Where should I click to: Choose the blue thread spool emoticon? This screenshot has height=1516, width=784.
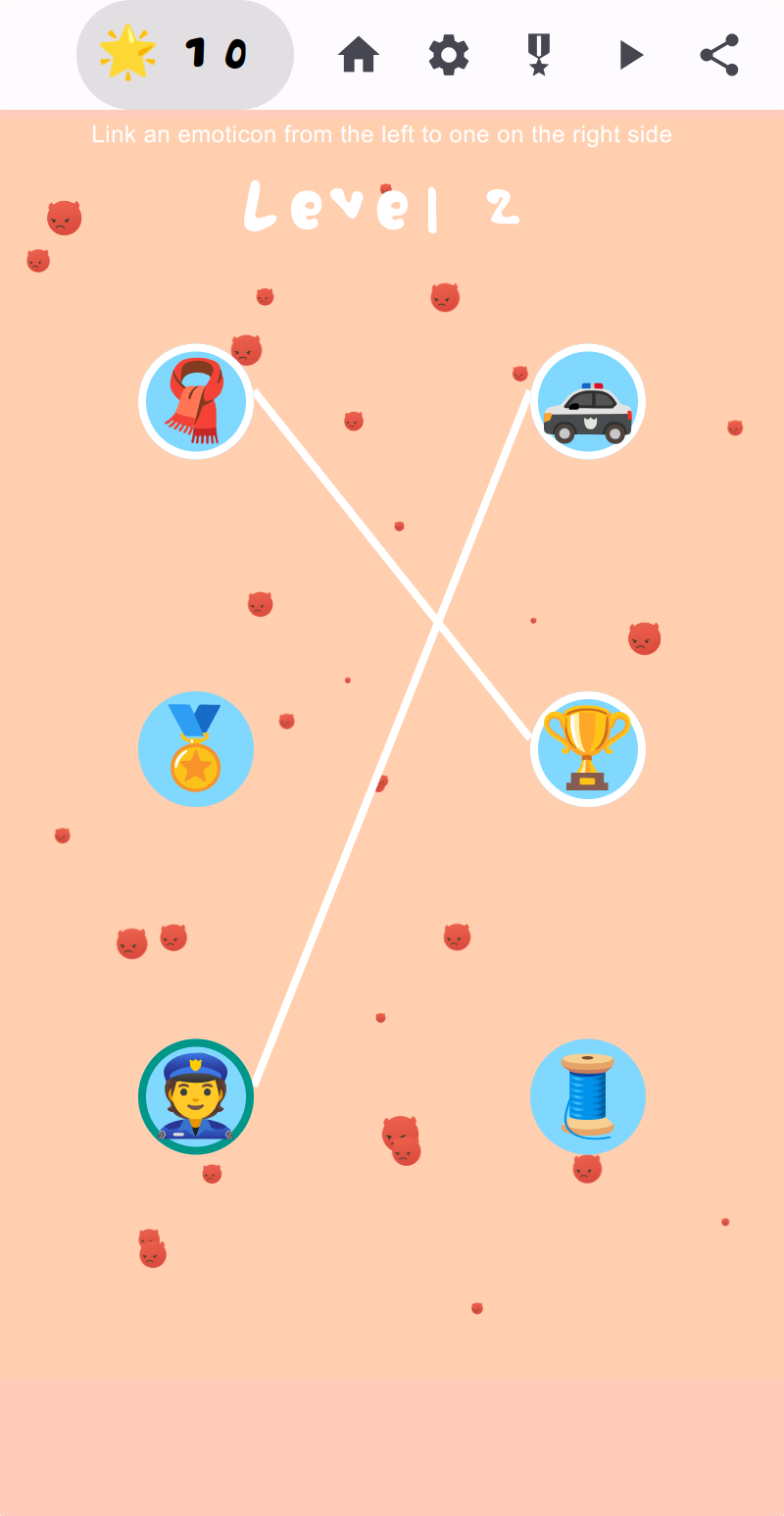click(588, 1096)
